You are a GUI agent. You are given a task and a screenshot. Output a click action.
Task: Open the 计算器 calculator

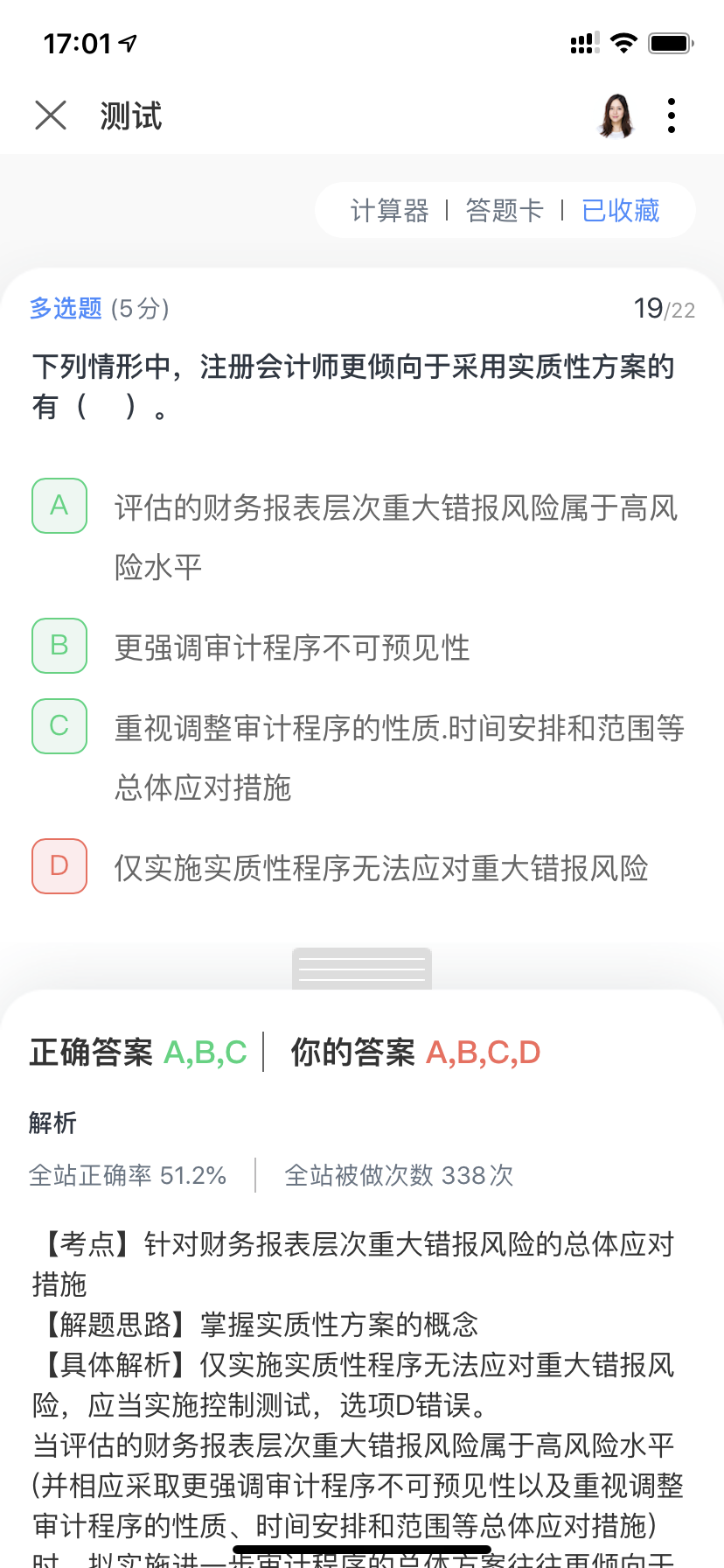(389, 211)
